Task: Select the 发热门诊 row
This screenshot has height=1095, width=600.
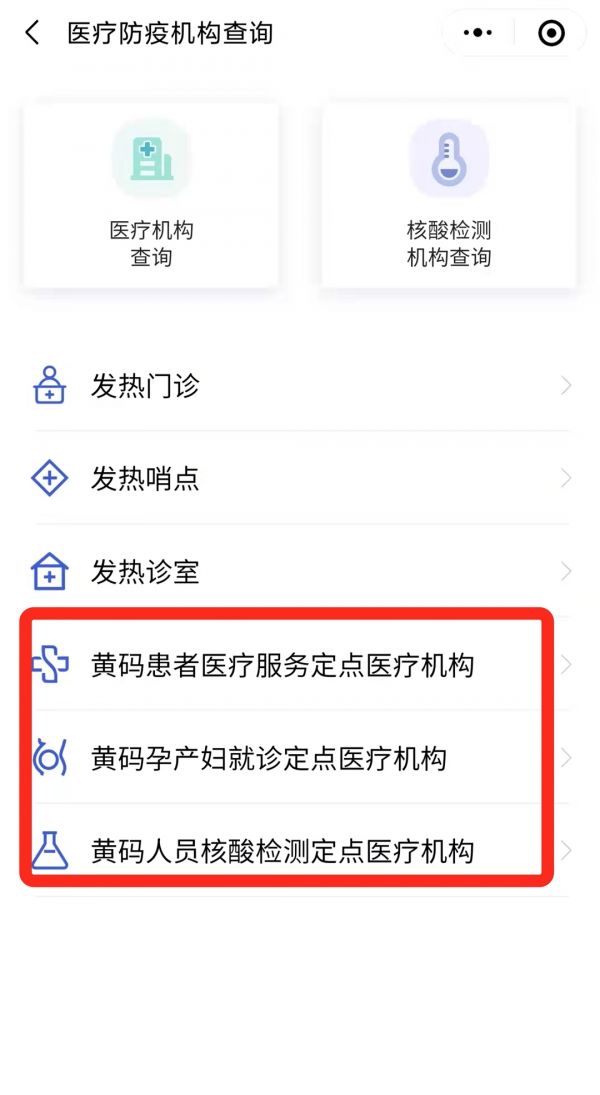Action: [300, 386]
